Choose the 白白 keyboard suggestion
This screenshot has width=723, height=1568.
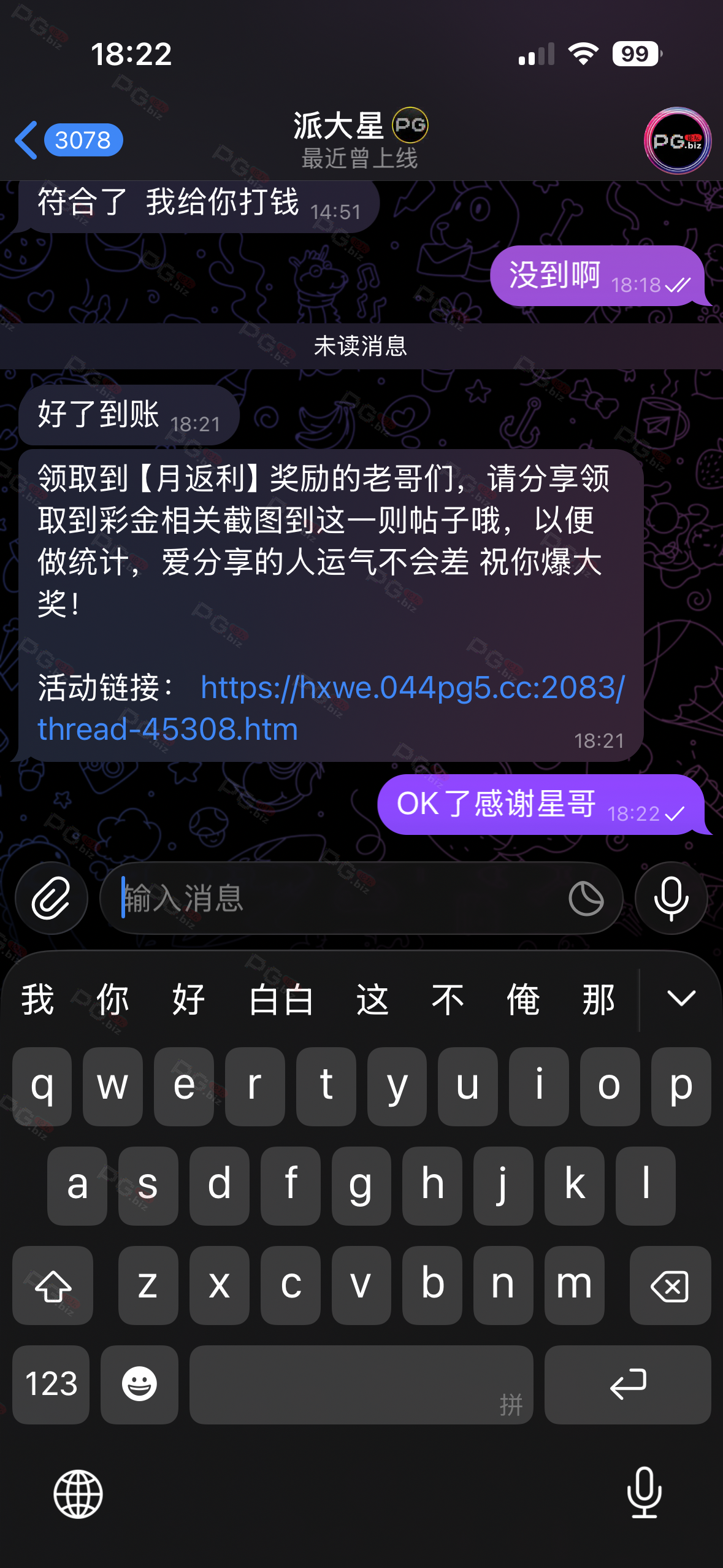pos(281,999)
